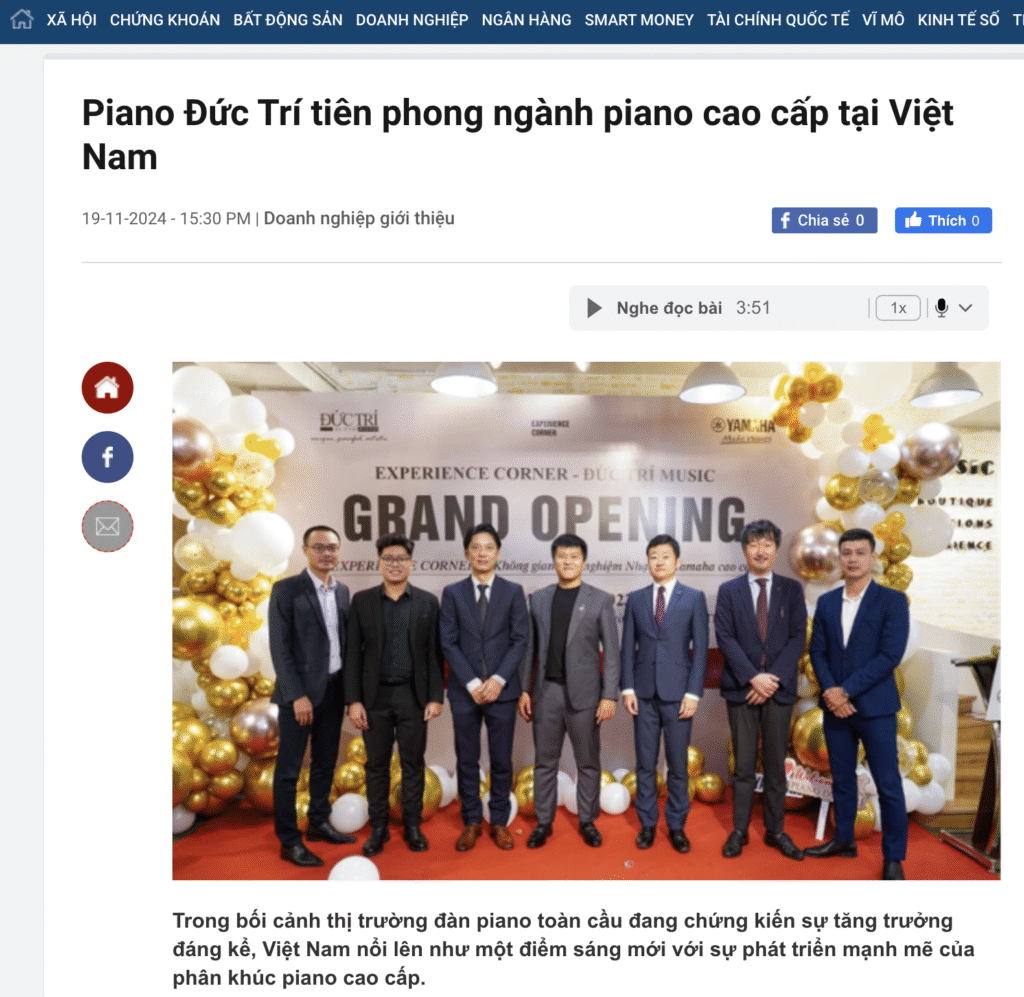Open the XÃ HỘI section
Viewport: 1024px width, 997px height.
[71, 20]
